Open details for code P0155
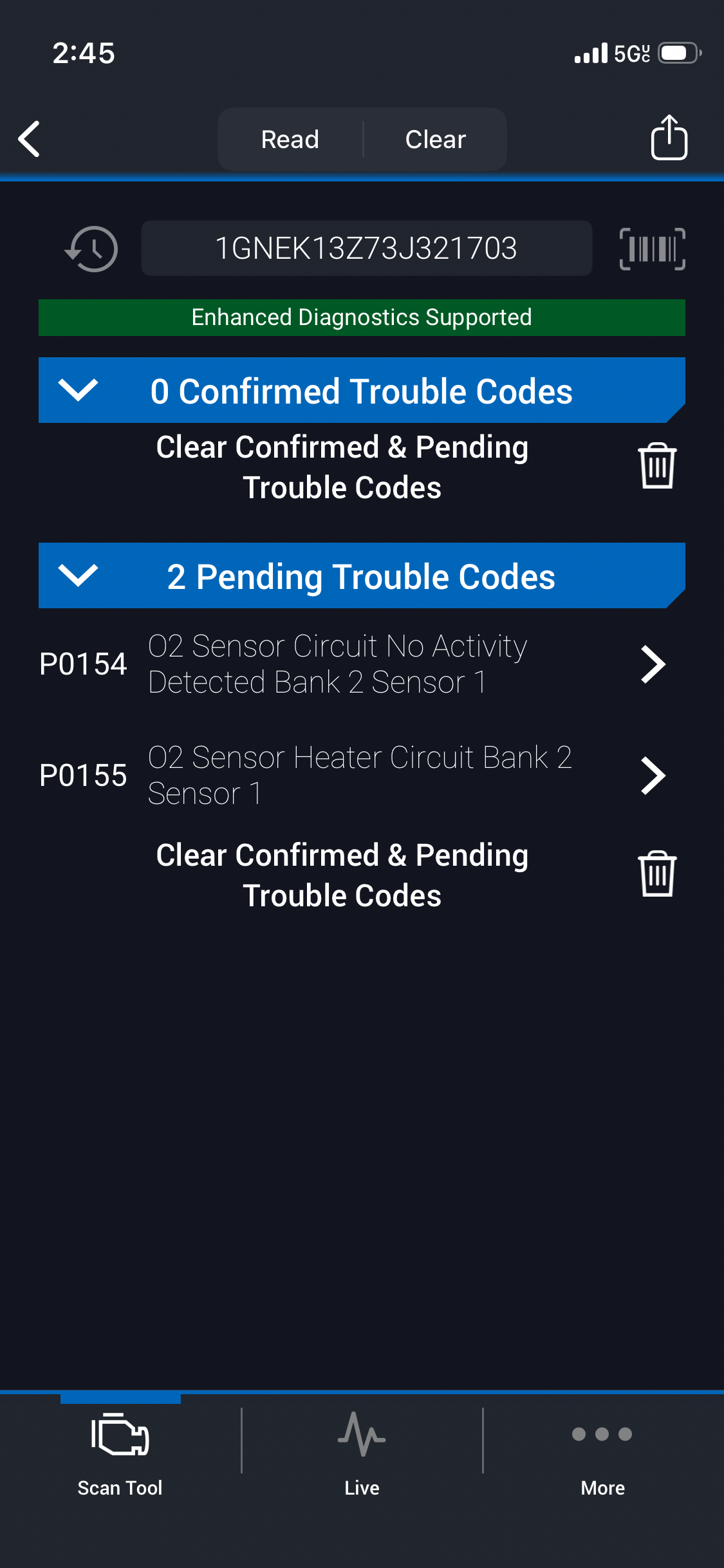Image resolution: width=724 pixels, height=1568 pixels. pyautogui.click(x=653, y=775)
